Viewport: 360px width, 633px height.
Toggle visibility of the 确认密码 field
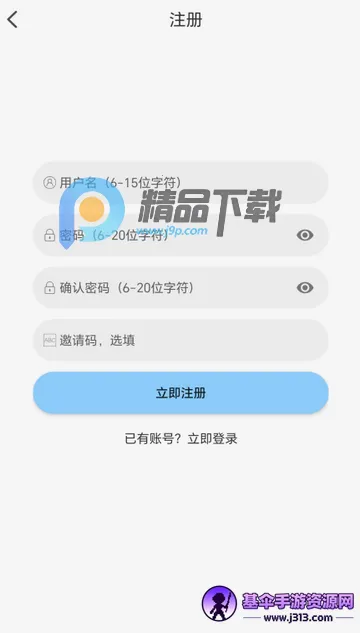click(x=305, y=287)
